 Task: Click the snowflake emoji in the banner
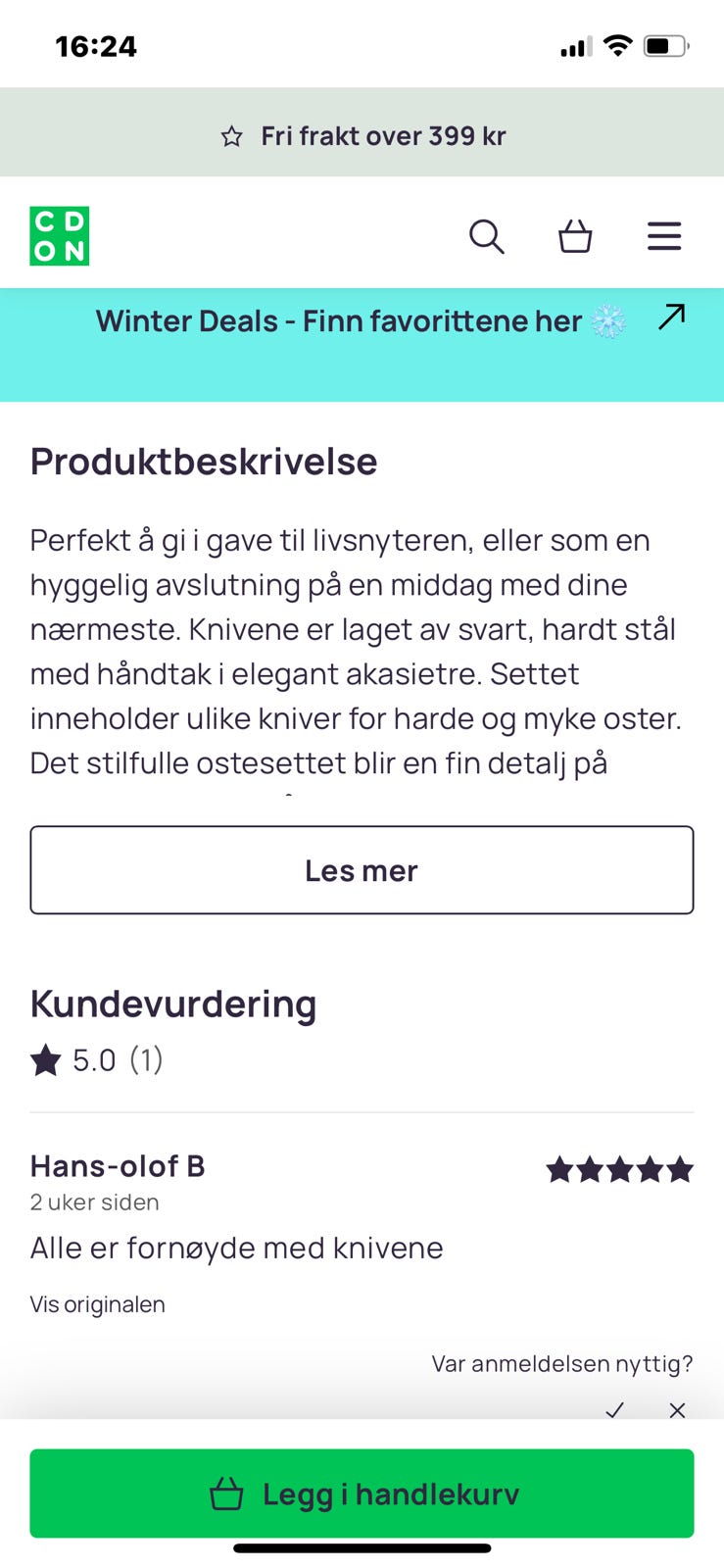(x=607, y=320)
